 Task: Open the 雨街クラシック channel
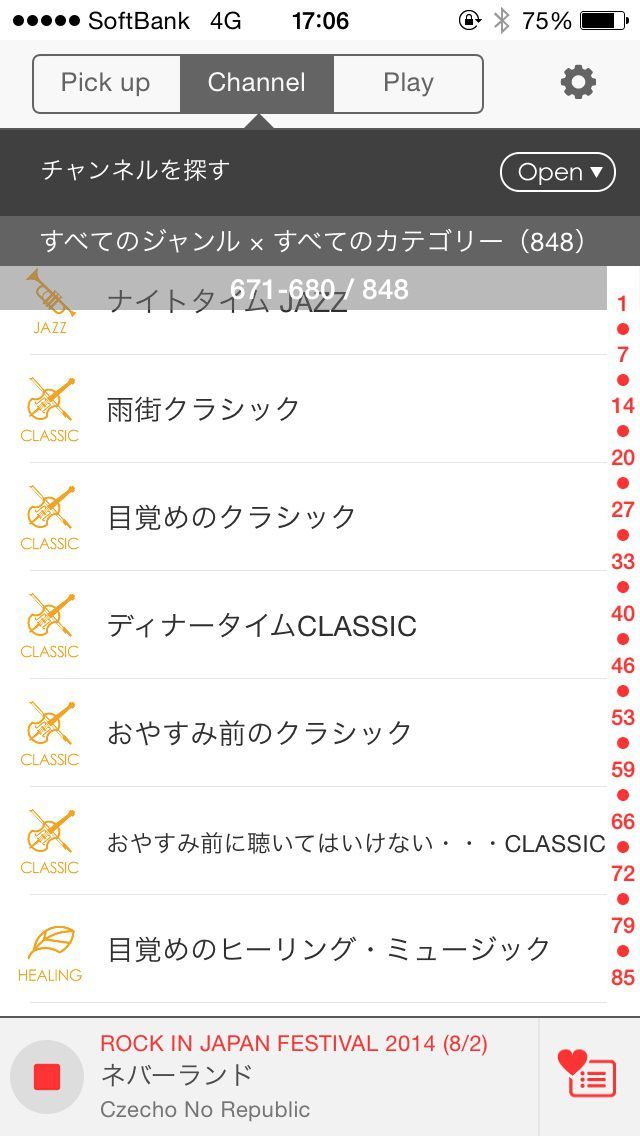(x=300, y=409)
